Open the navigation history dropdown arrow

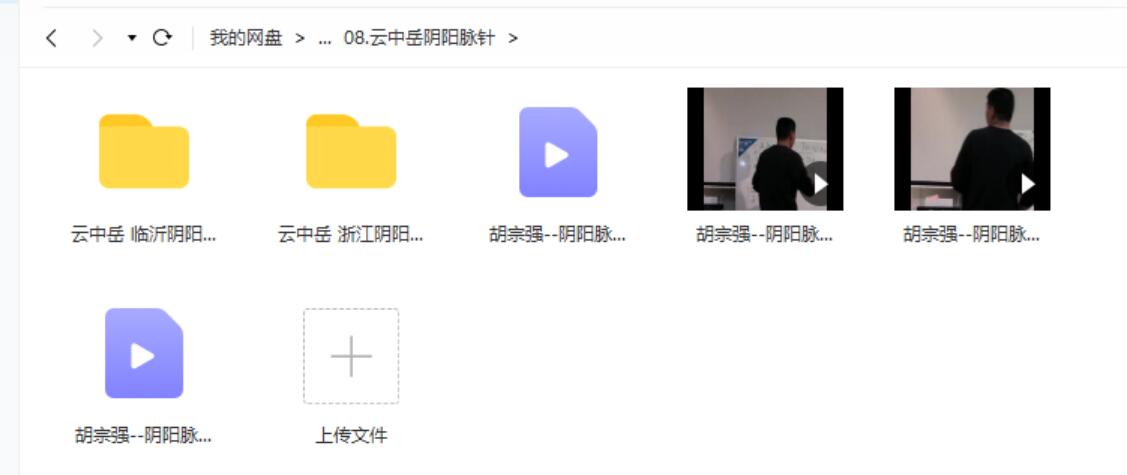point(132,39)
